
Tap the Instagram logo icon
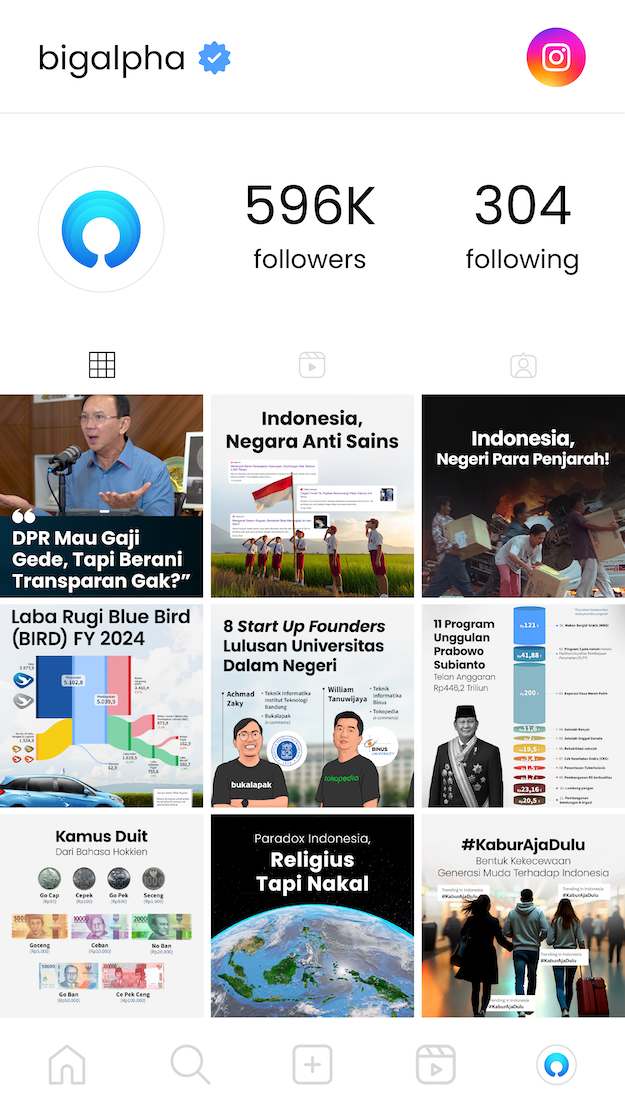556,58
